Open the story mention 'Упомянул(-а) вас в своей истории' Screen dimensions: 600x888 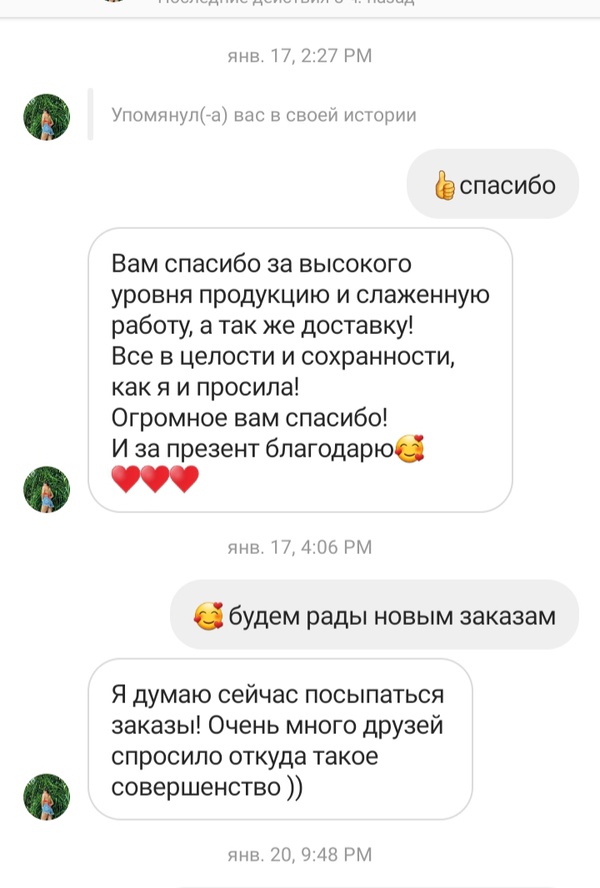pyautogui.click(x=264, y=115)
